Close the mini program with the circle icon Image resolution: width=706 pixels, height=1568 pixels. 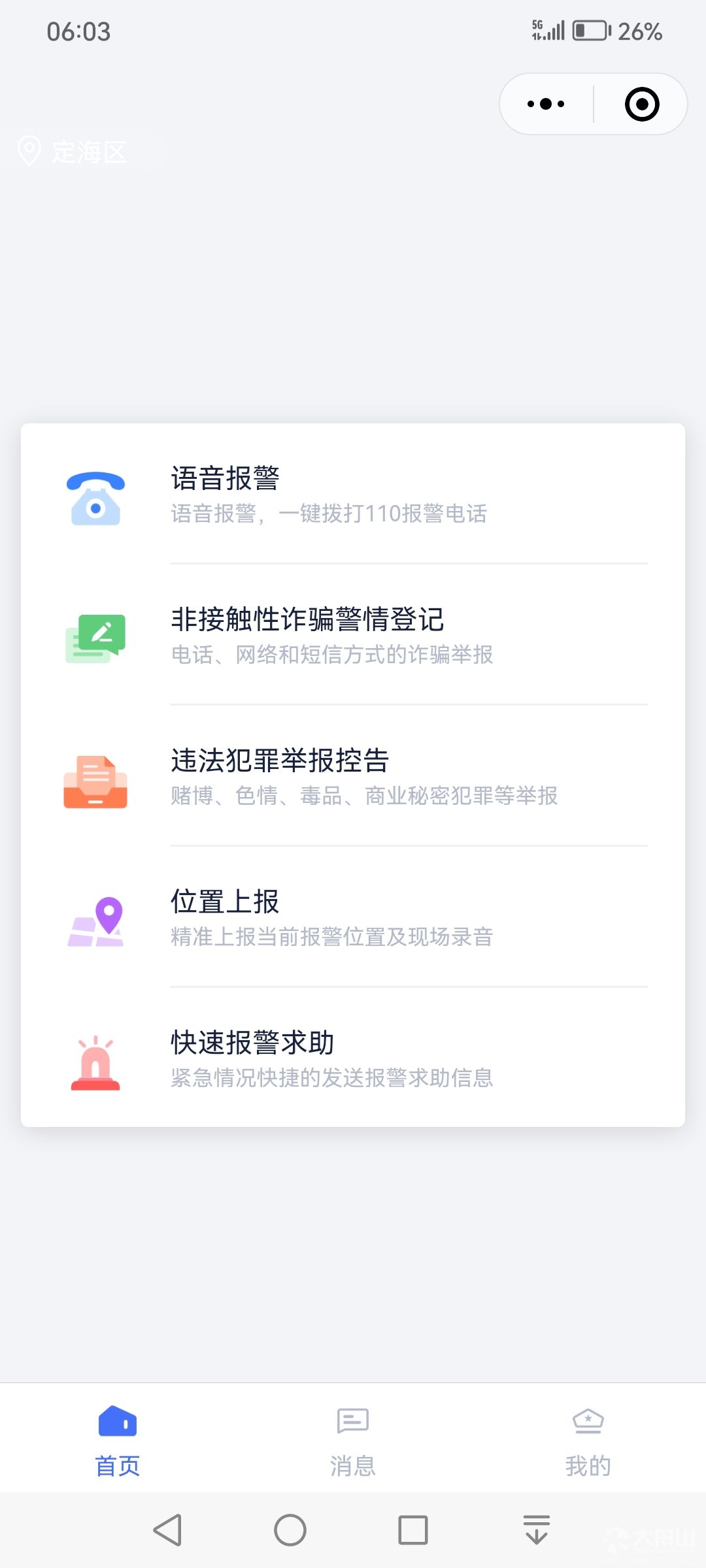[x=642, y=104]
